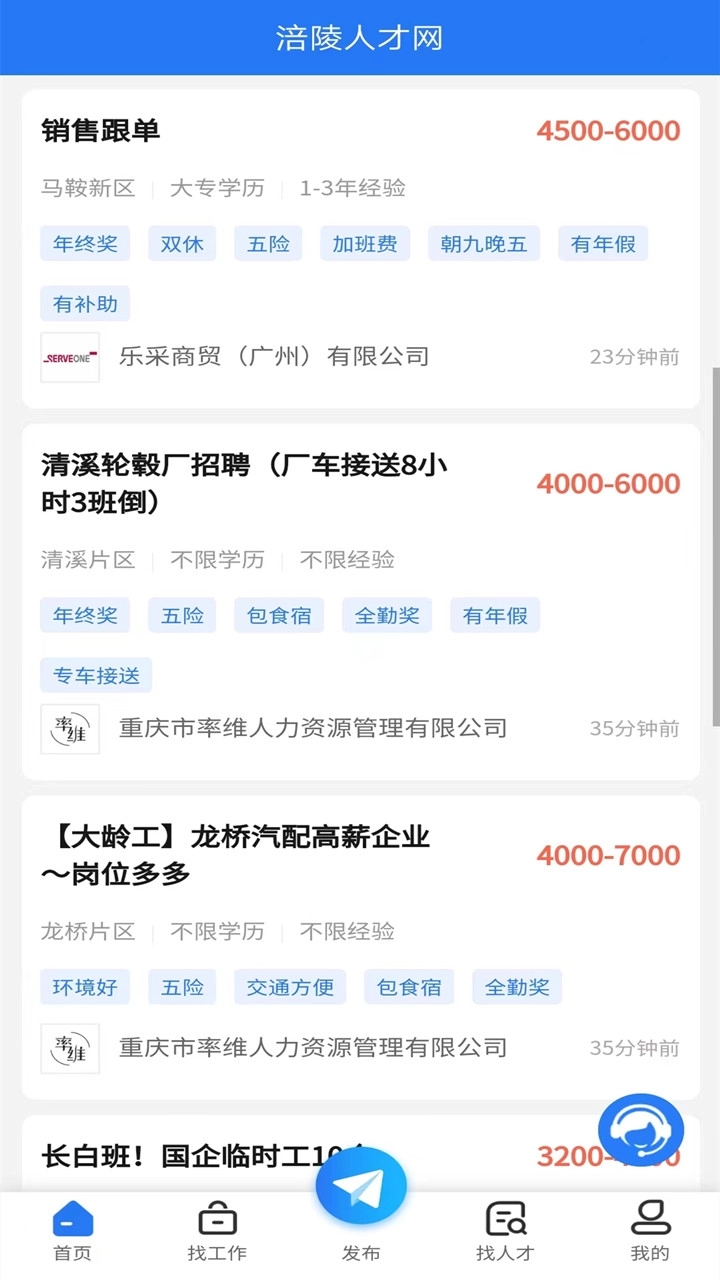Tap the 4500-6000 salary text
Screen dimensions: 720x1280
[608, 131]
